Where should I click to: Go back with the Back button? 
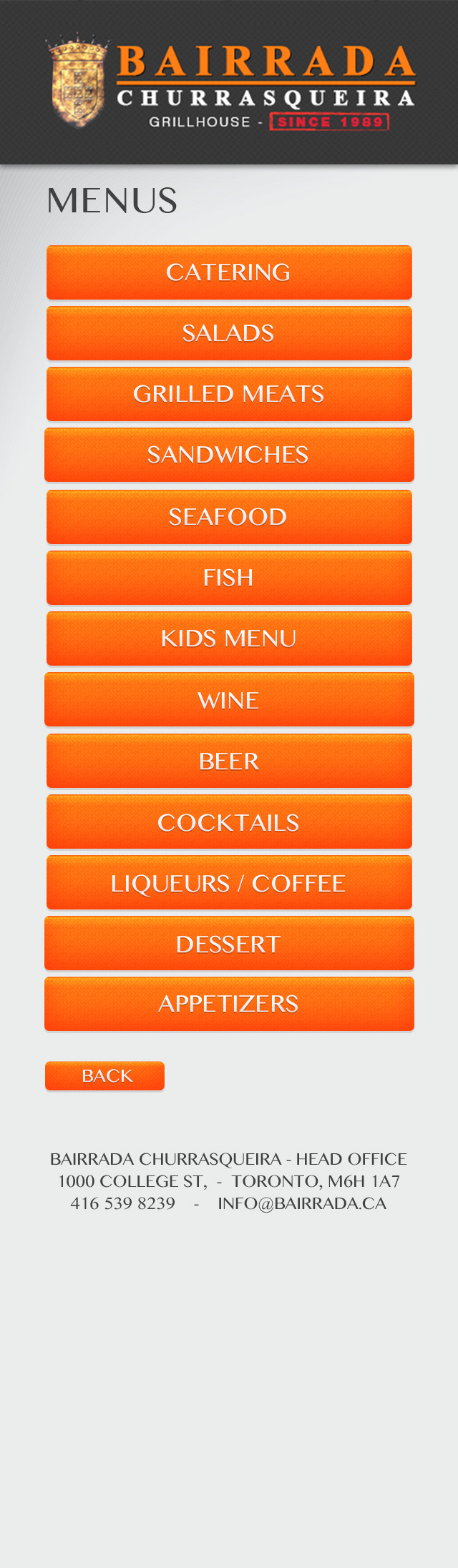click(x=105, y=1076)
